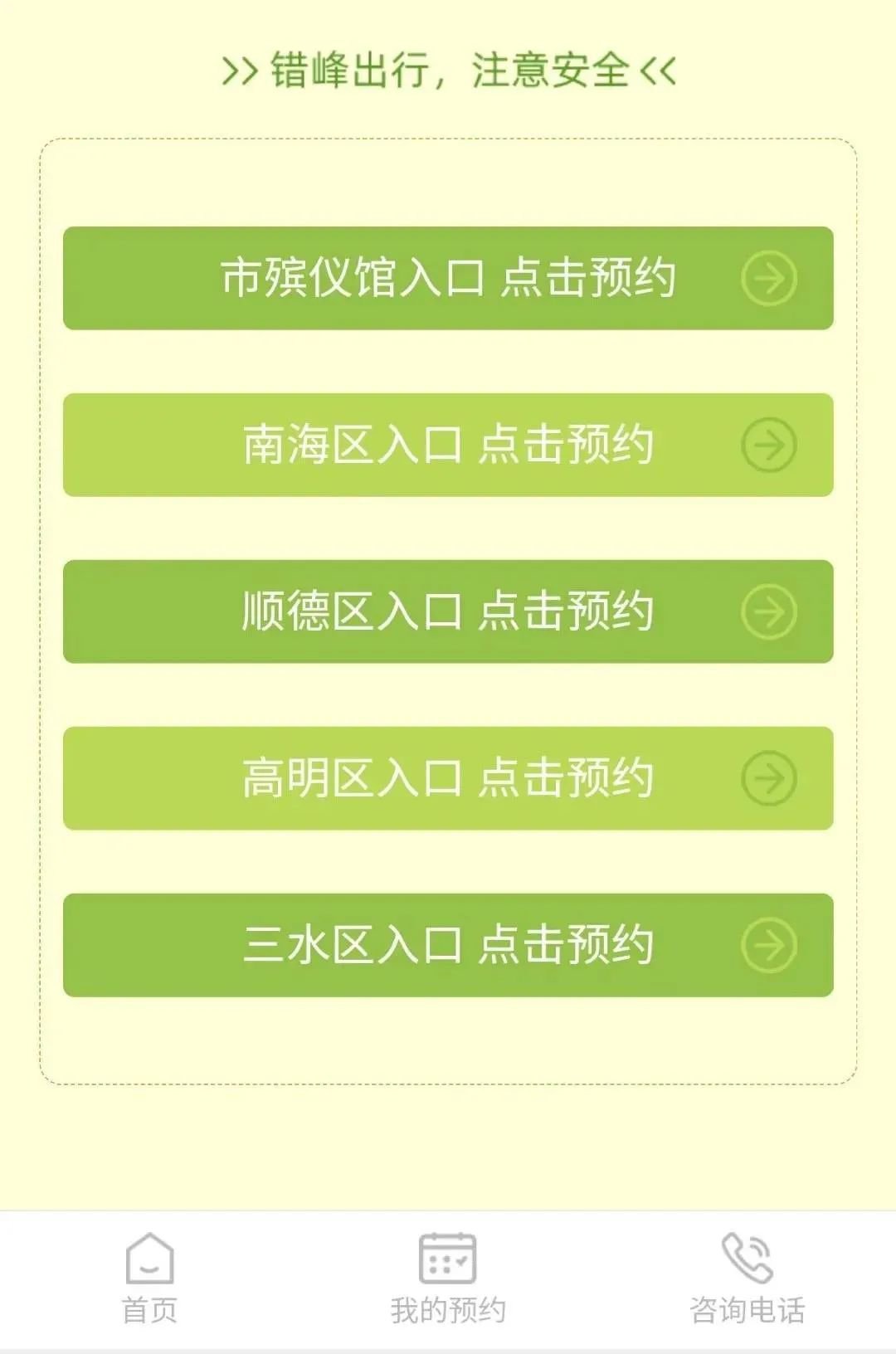Switch to the 首页 tab
This screenshot has width=896, height=1354.
[x=149, y=1279]
